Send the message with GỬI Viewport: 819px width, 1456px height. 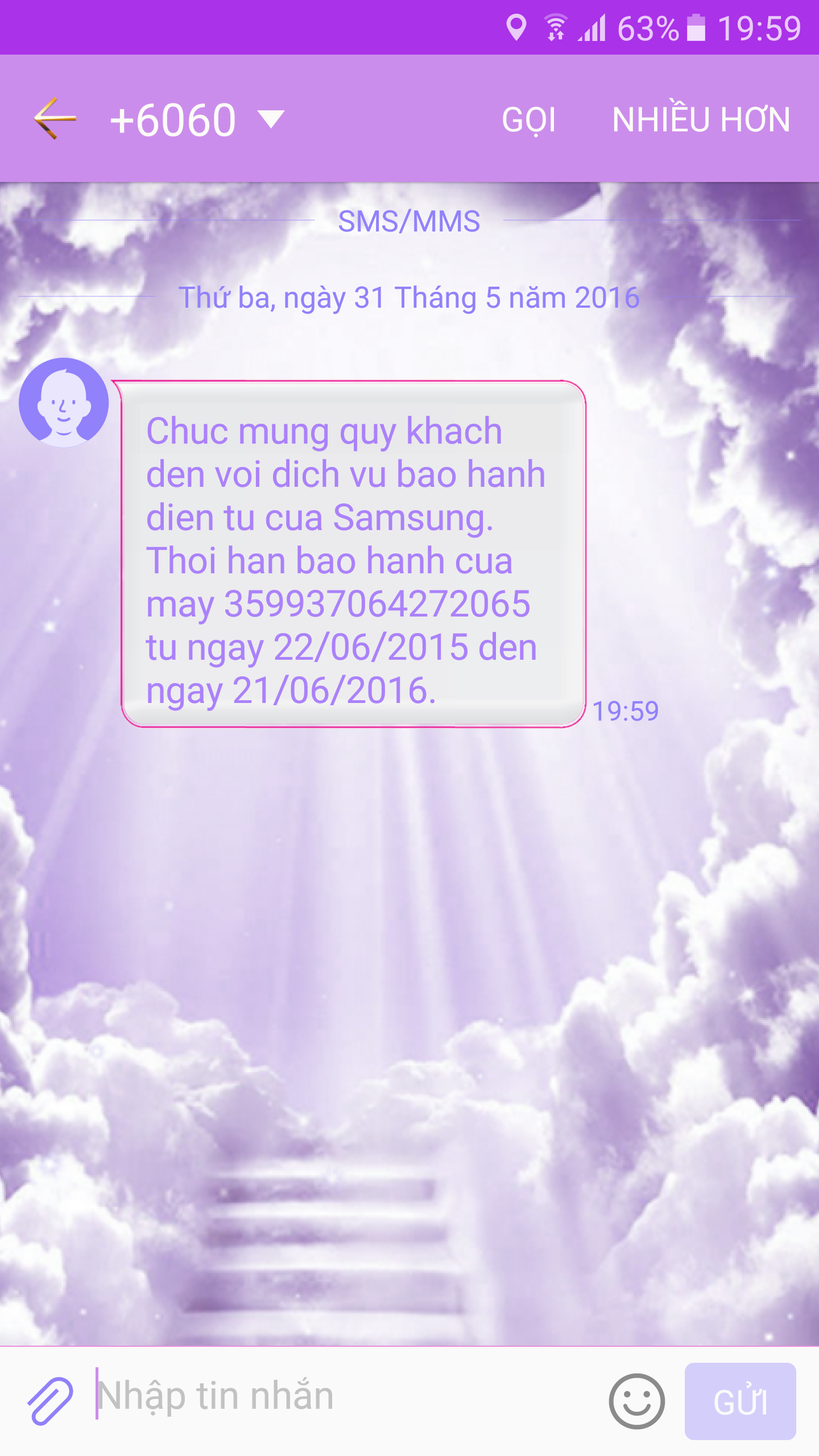click(740, 1401)
